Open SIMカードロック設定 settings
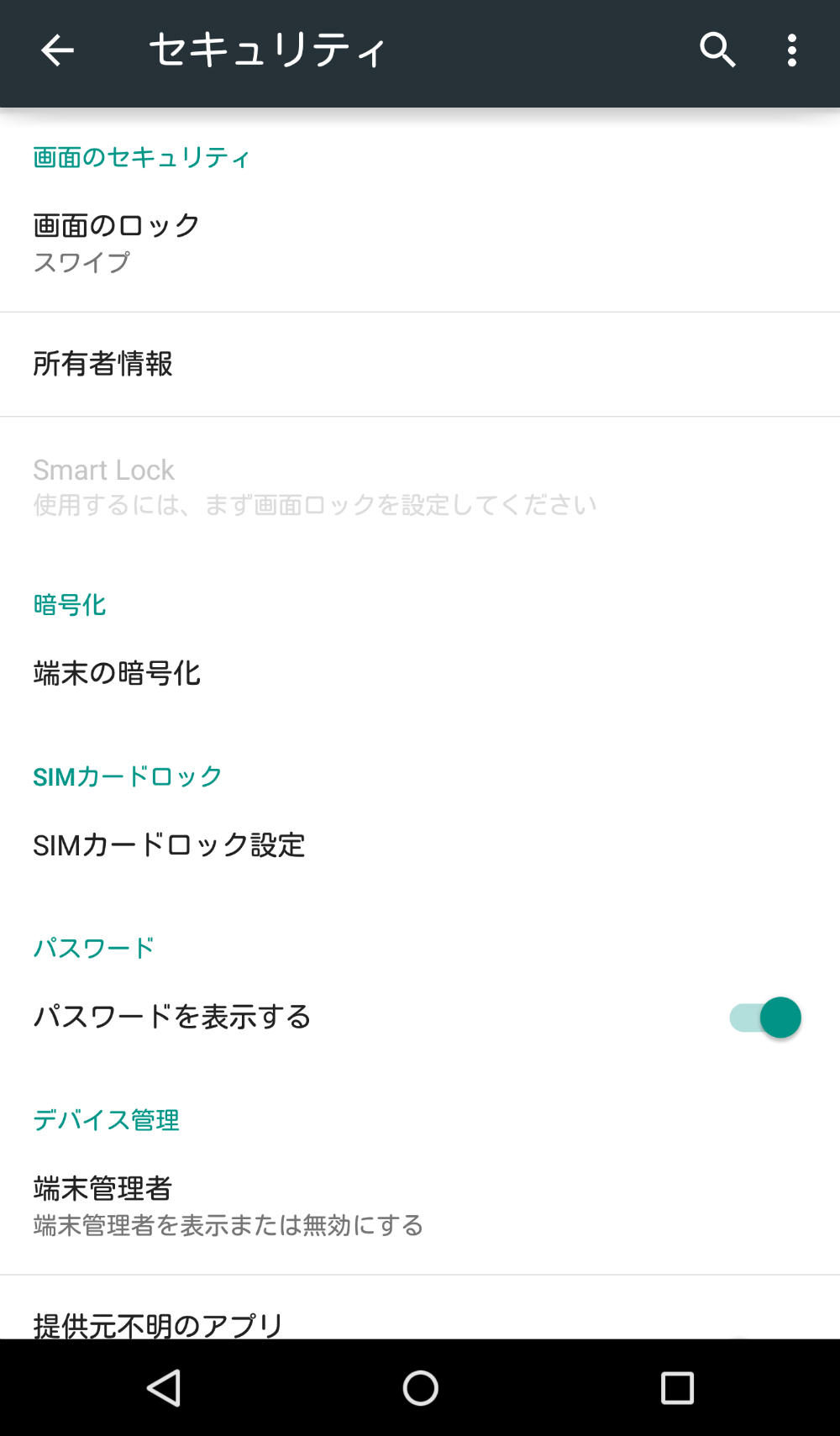This screenshot has width=840, height=1436. (x=170, y=845)
